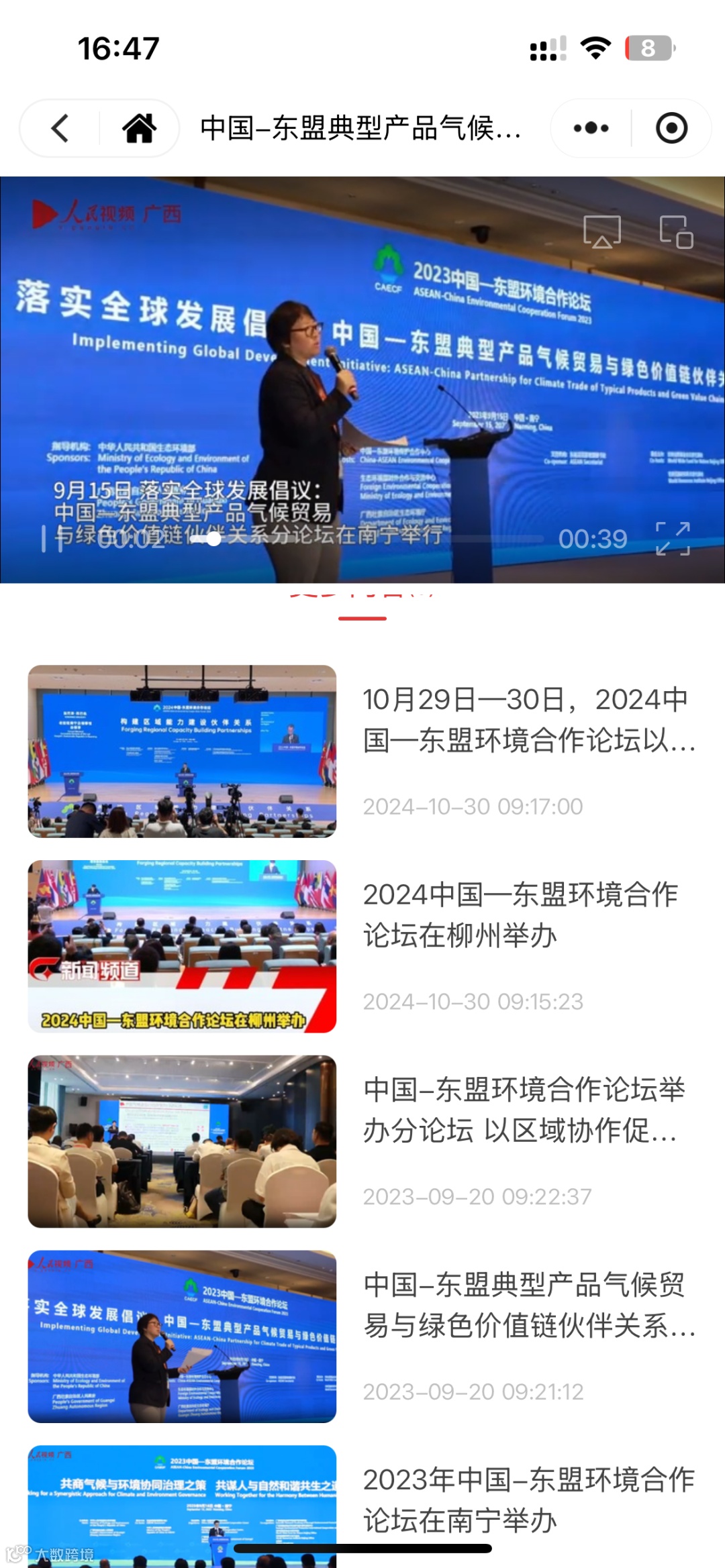This screenshot has height=1568, width=725.
Task: Go back using the header arrow
Action: click(x=60, y=128)
